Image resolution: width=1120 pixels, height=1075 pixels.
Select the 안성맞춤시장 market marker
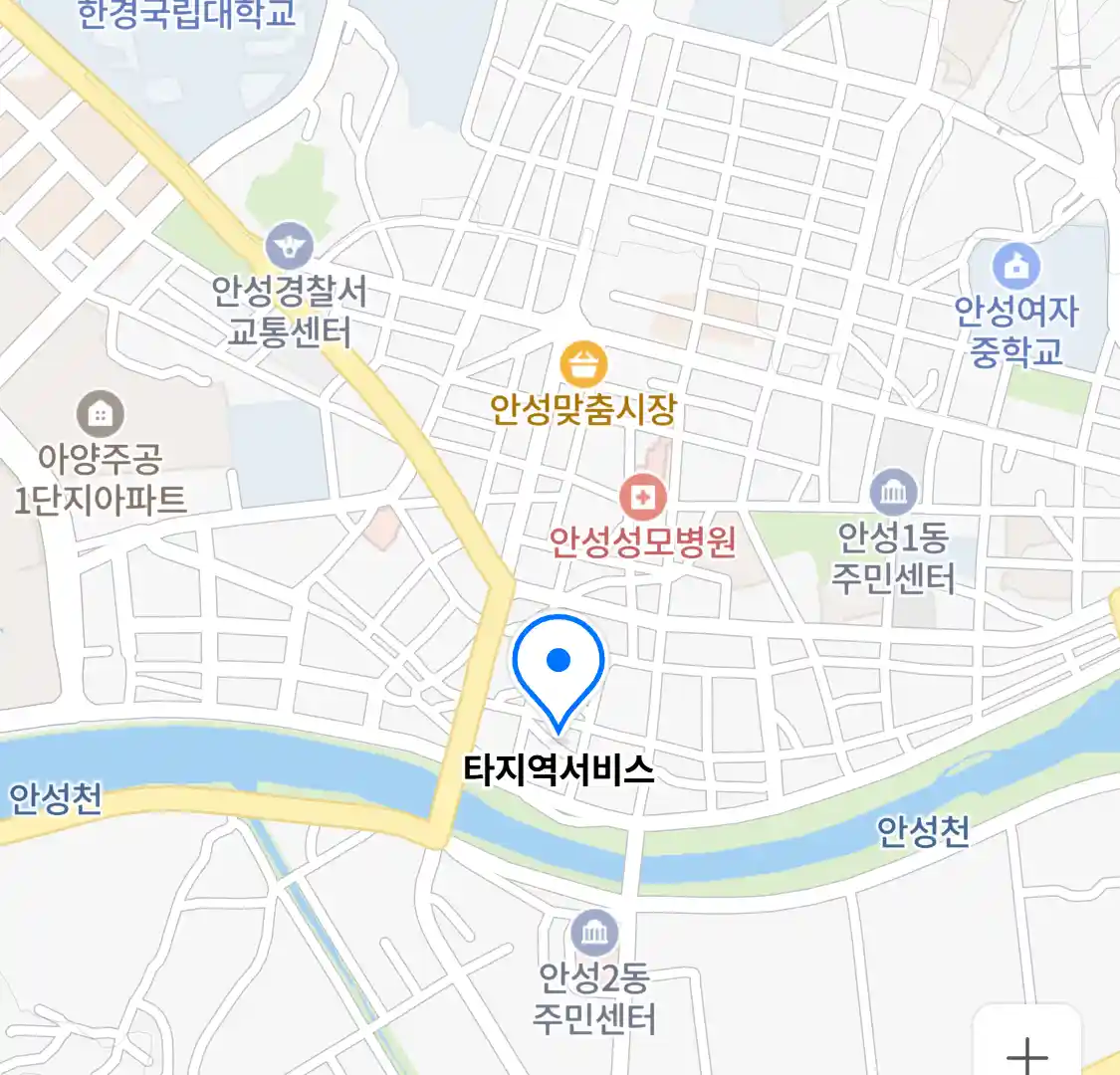click(583, 364)
